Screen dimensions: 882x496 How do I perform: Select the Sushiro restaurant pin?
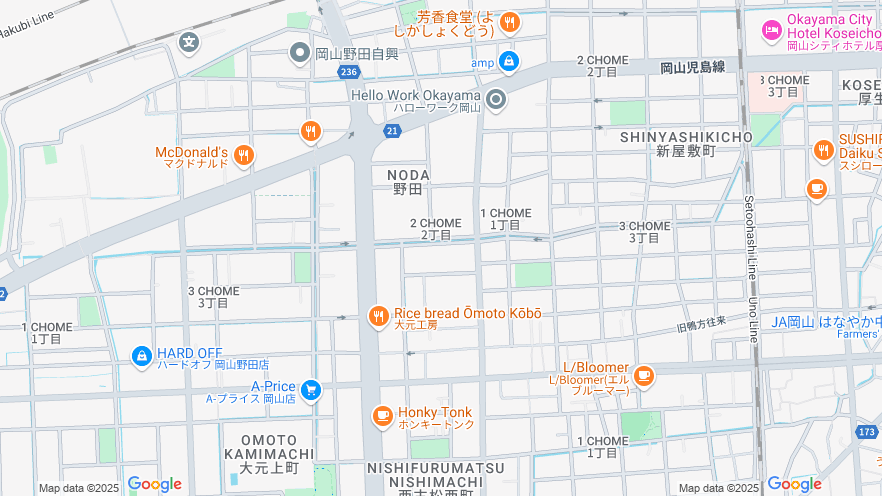(823, 150)
